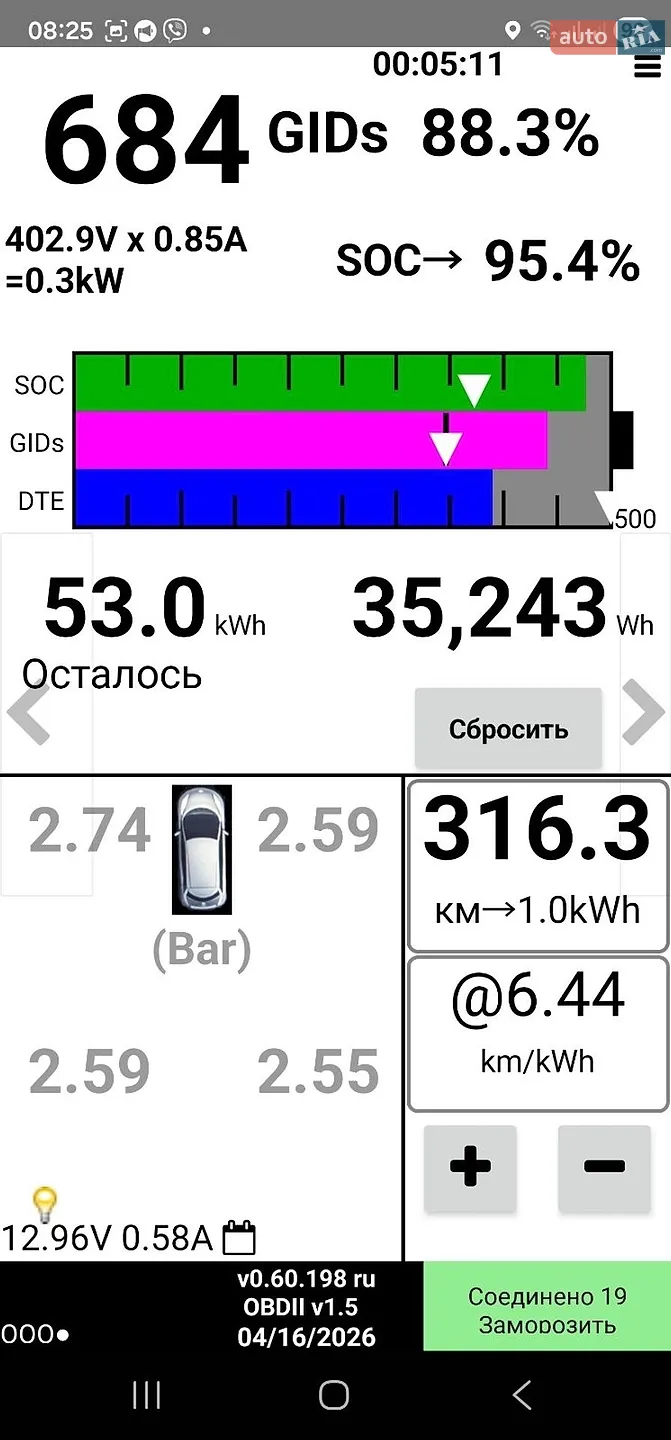Tap Соединено 19 Заморозить freeze button
Screen dimensions: 671x1440
547,1310
